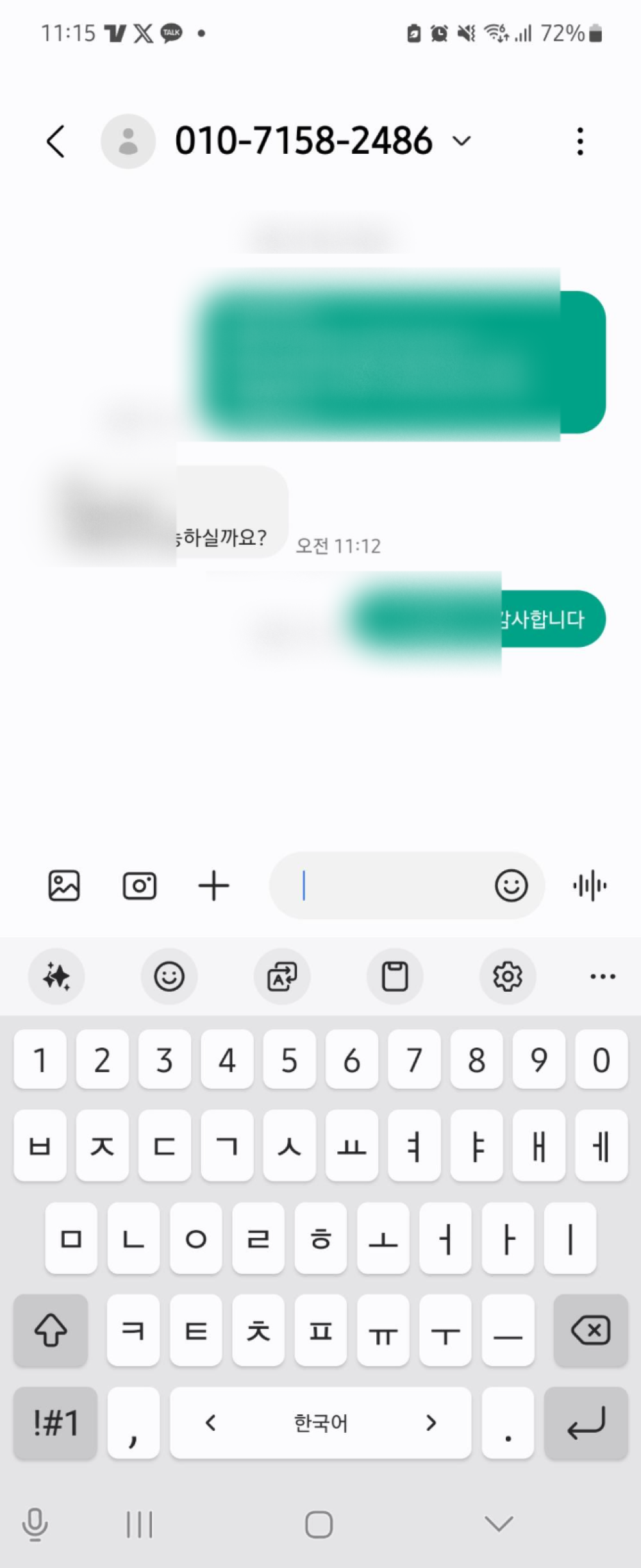Screen dimensions: 641x1568
Task: Start voice input with microphone
Action: [x=35, y=1524]
